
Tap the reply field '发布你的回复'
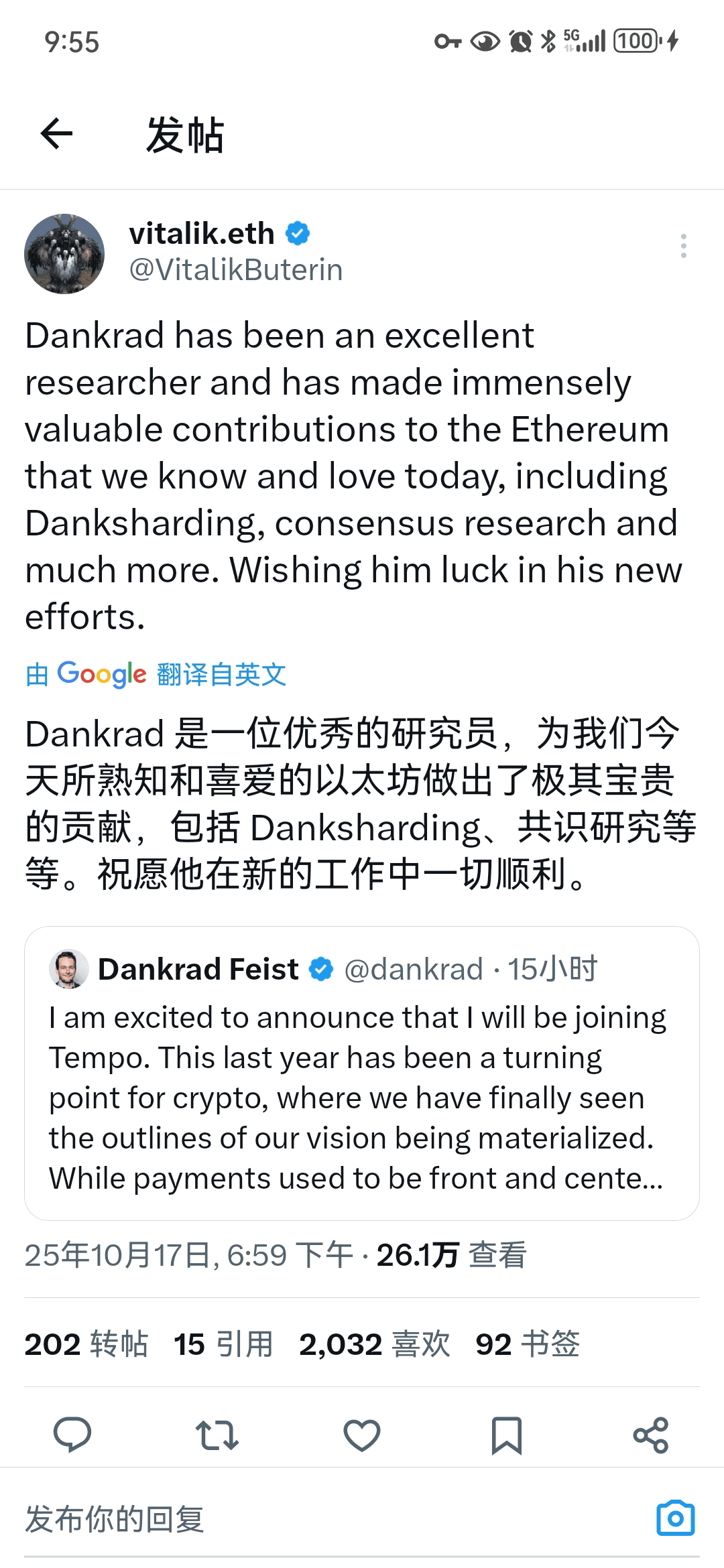(268, 1518)
